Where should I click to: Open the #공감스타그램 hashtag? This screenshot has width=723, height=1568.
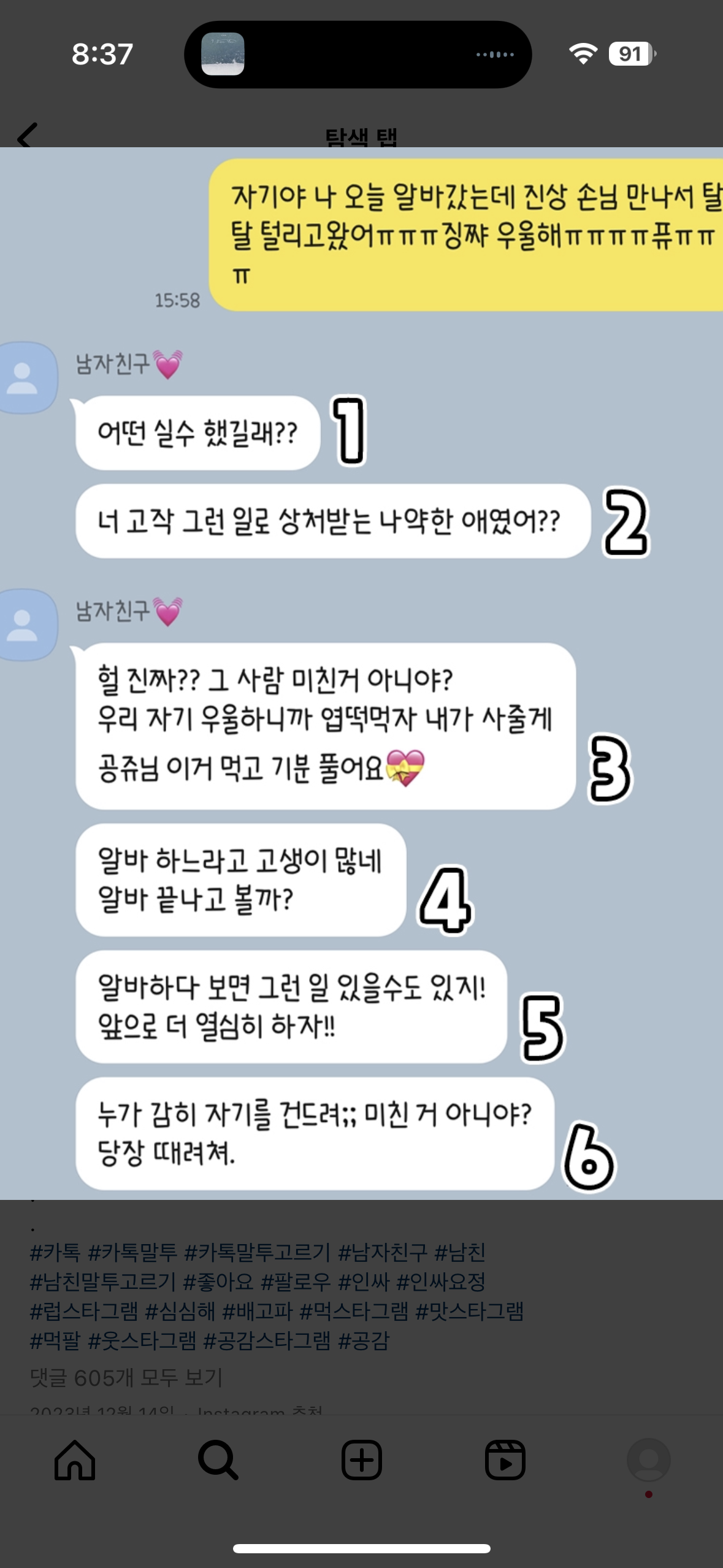[x=266, y=1341]
